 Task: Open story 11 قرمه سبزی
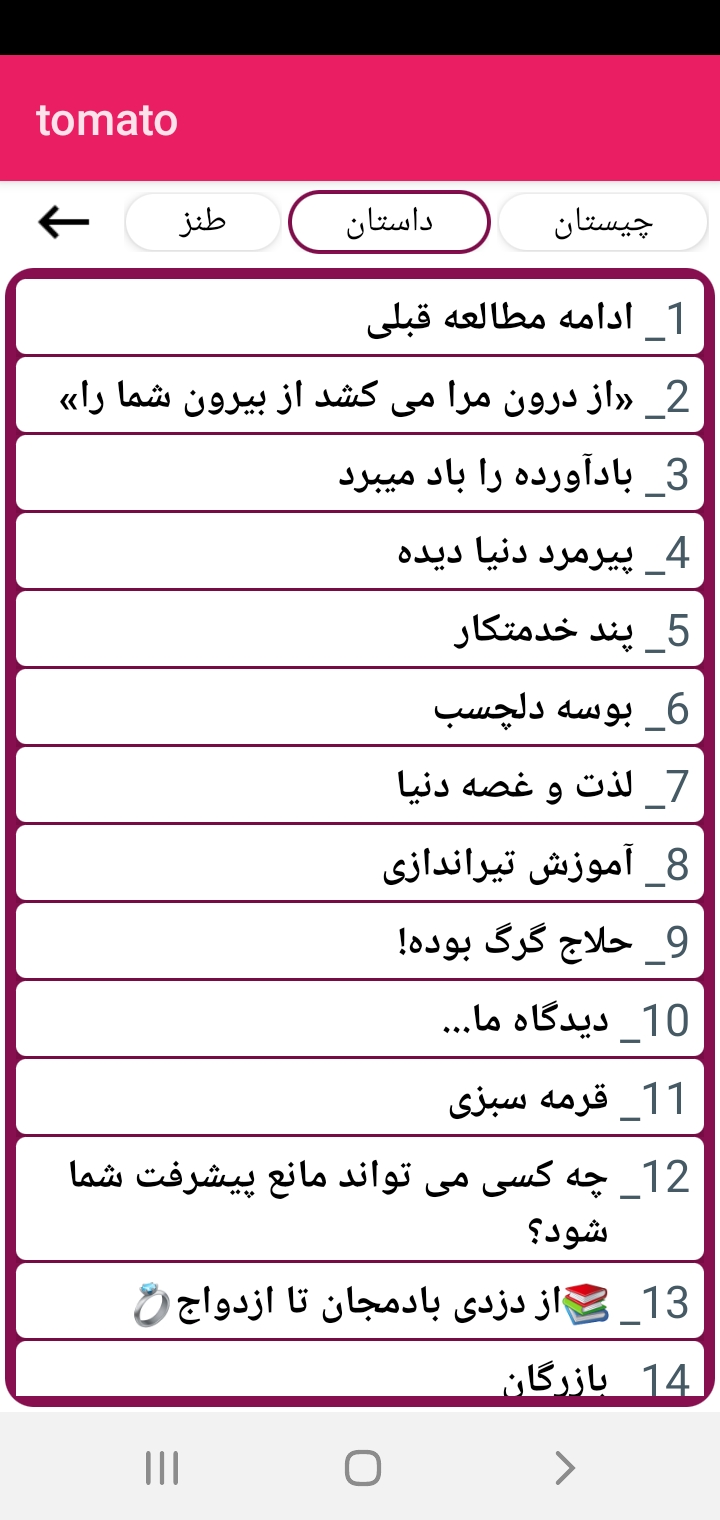click(x=360, y=1098)
